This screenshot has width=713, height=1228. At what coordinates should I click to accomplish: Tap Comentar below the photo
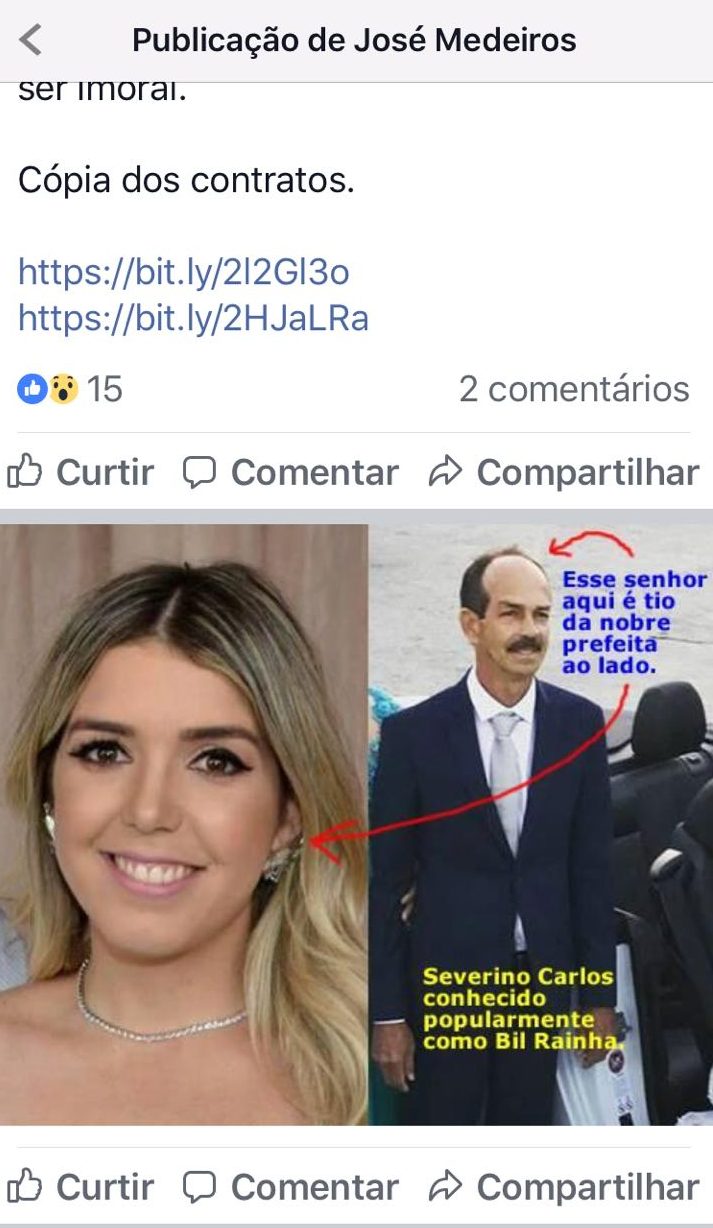coord(290,1187)
